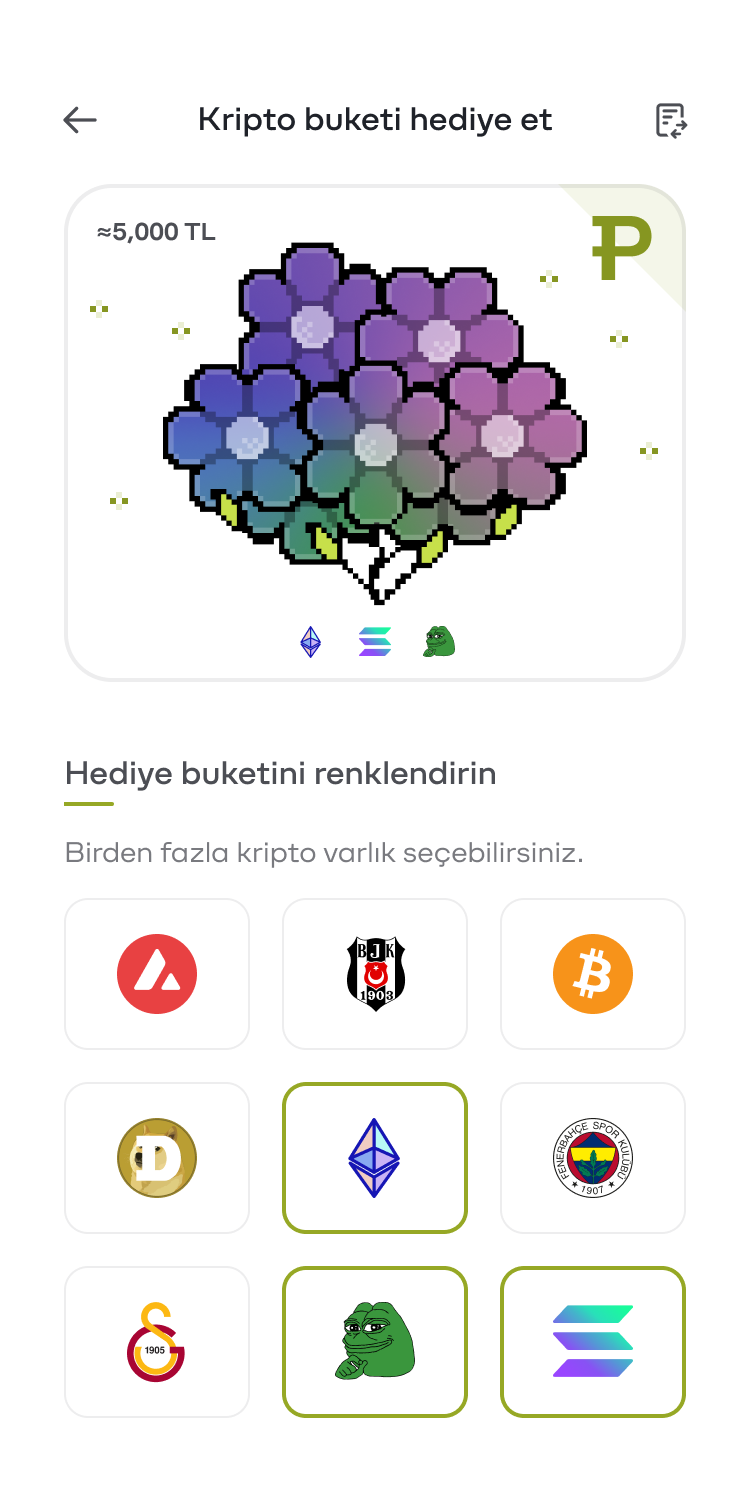Add Bitcoin to the bouquet

tap(593, 974)
